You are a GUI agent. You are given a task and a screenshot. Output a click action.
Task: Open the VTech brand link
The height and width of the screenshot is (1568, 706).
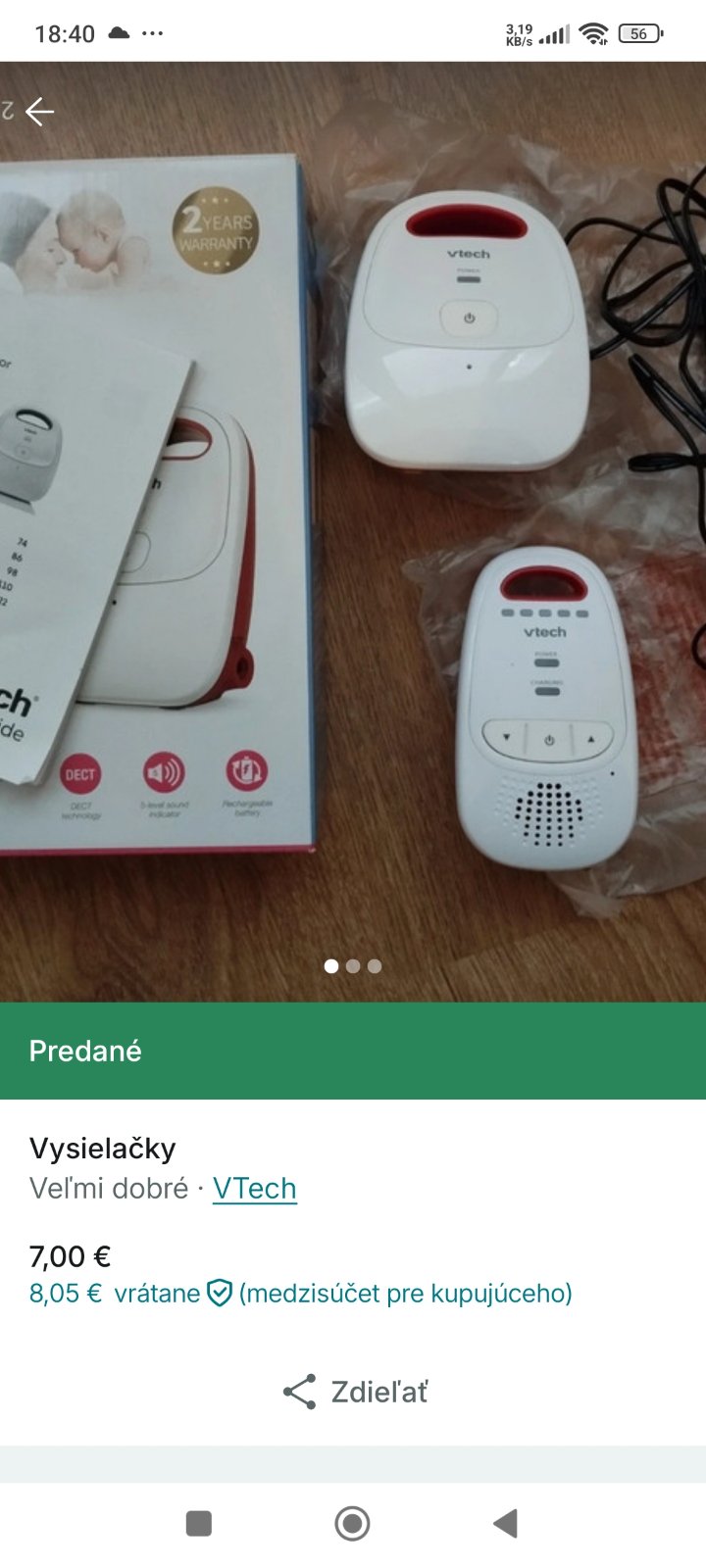coord(254,1188)
